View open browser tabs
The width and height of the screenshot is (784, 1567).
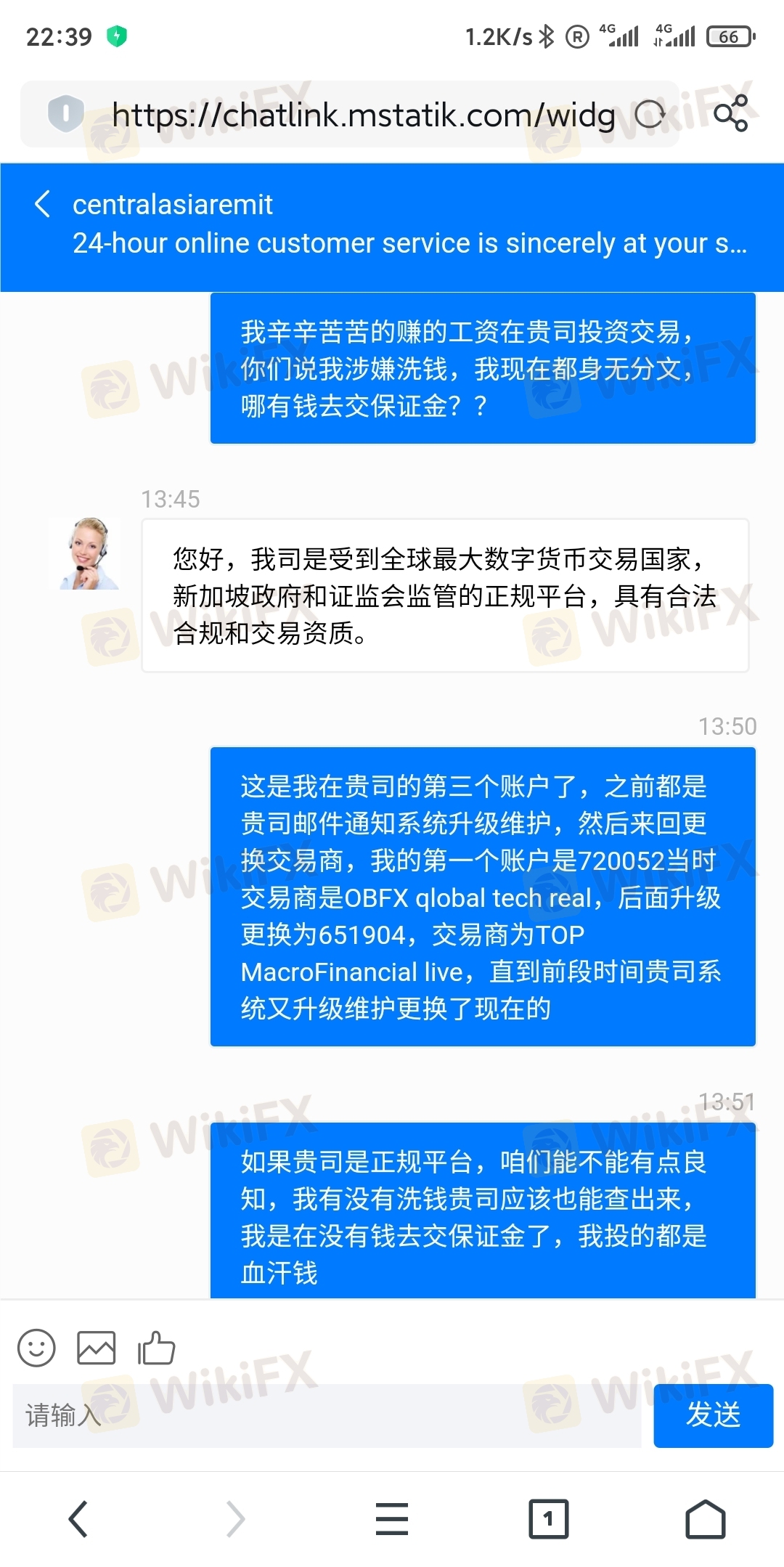tap(548, 1518)
